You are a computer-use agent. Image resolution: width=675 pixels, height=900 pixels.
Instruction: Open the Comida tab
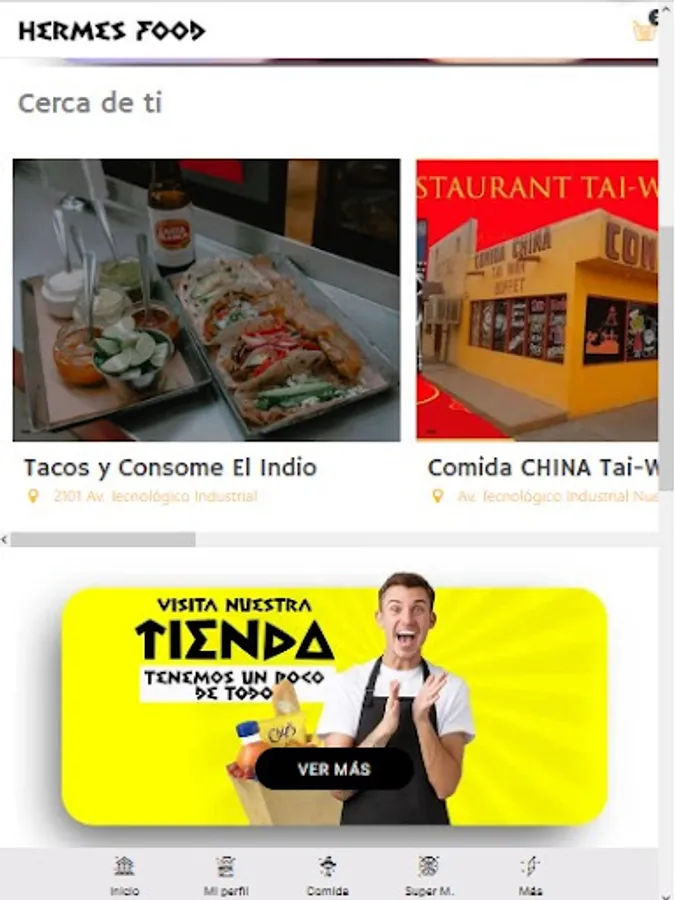pyautogui.click(x=327, y=875)
